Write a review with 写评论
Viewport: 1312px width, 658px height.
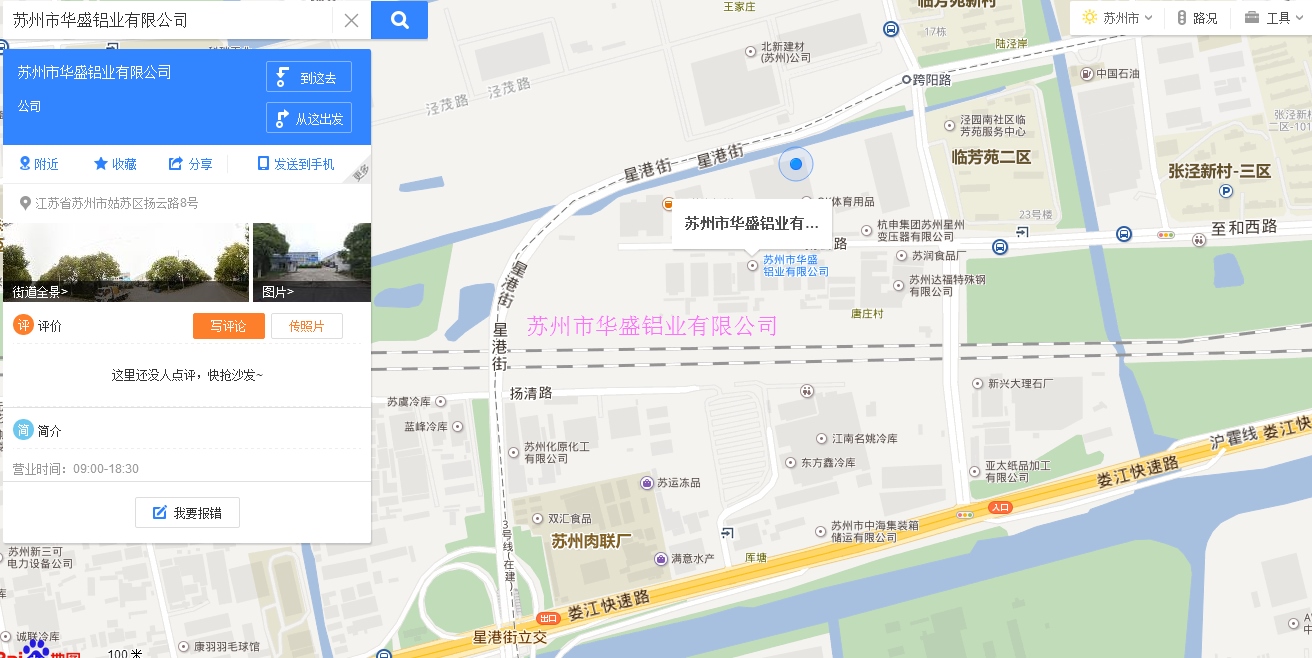pyautogui.click(x=228, y=326)
